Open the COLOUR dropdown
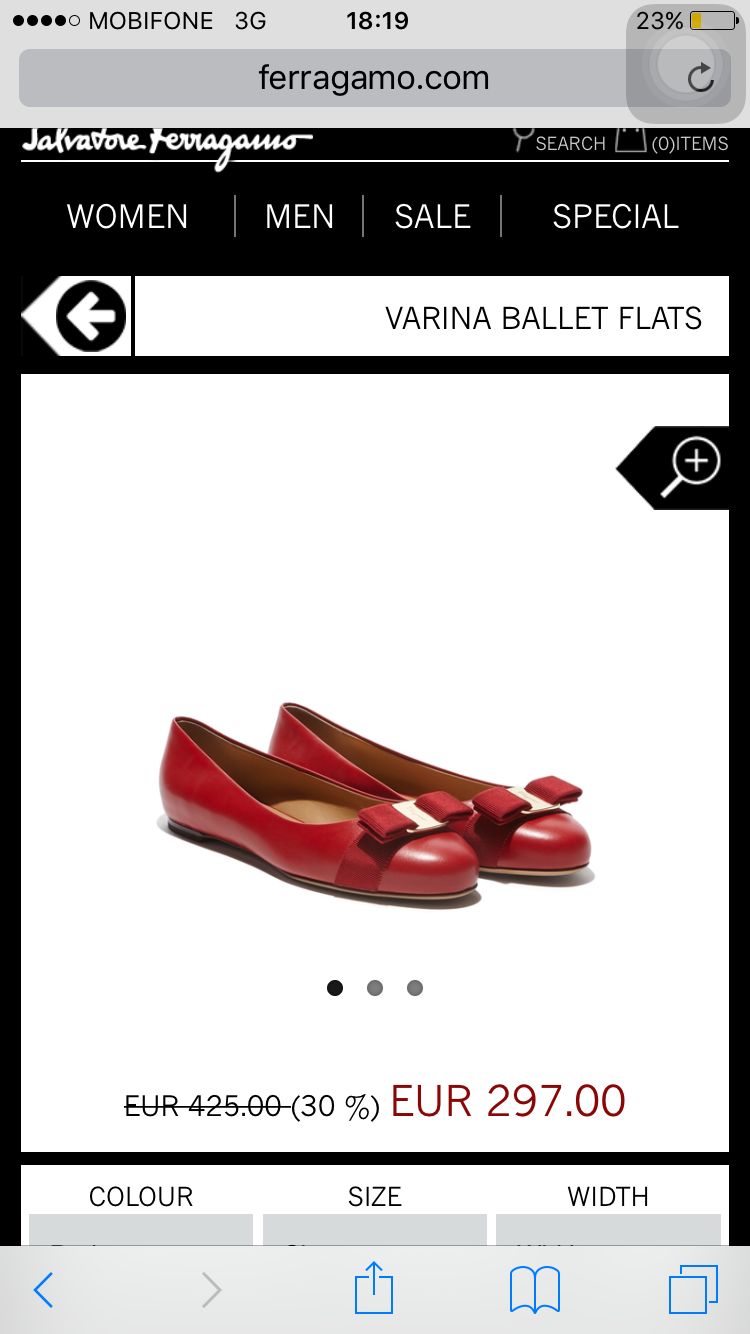Image resolution: width=750 pixels, height=1334 pixels. [141, 1230]
